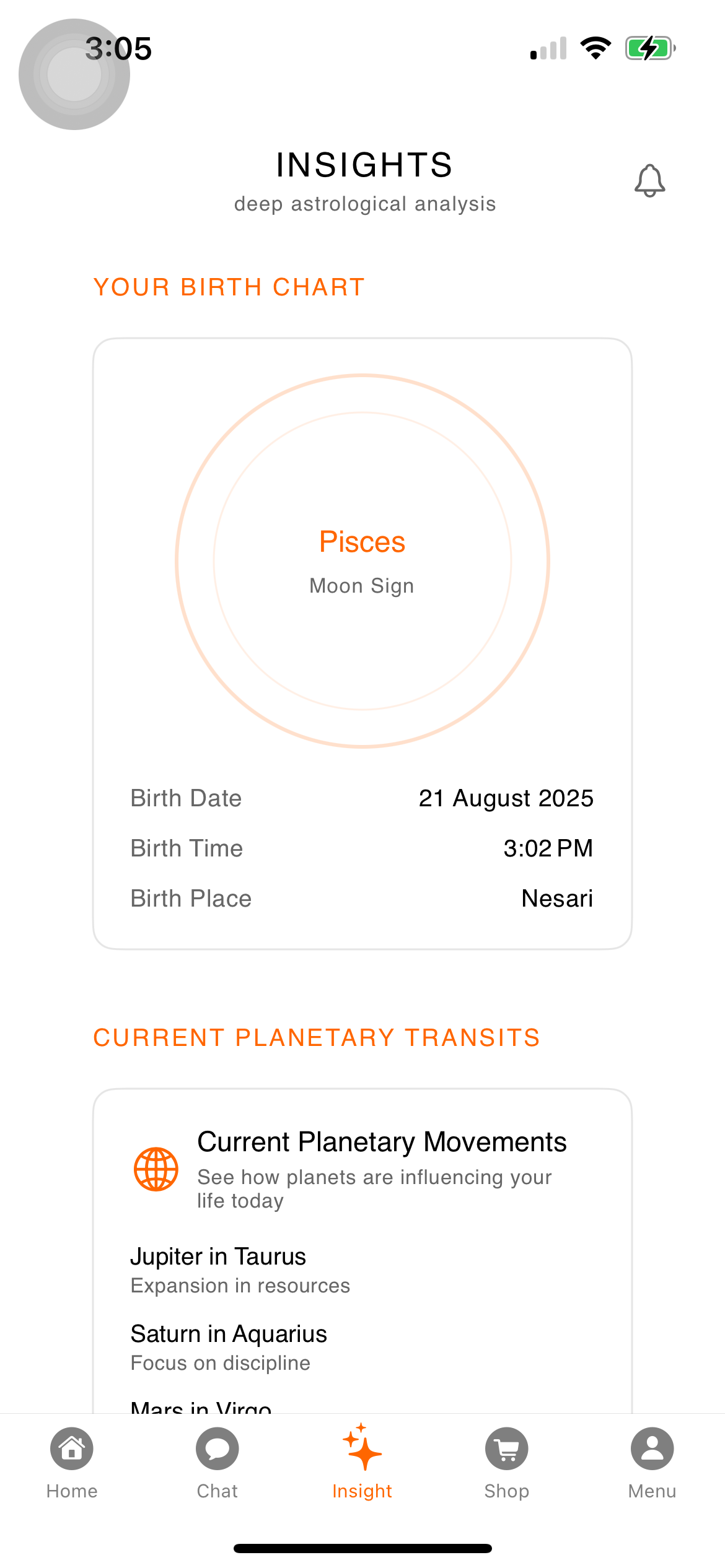Go to the Shop tab

click(x=507, y=1463)
